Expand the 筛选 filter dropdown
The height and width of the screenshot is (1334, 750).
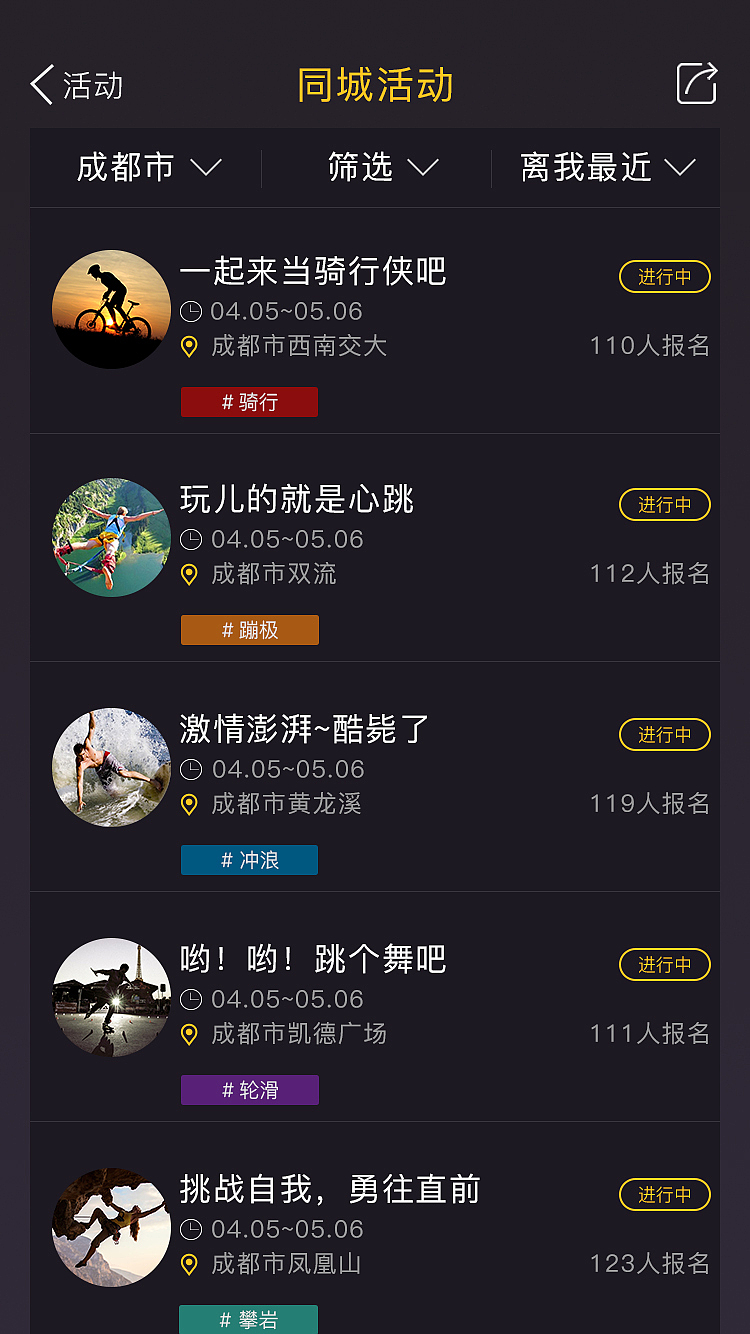point(380,167)
